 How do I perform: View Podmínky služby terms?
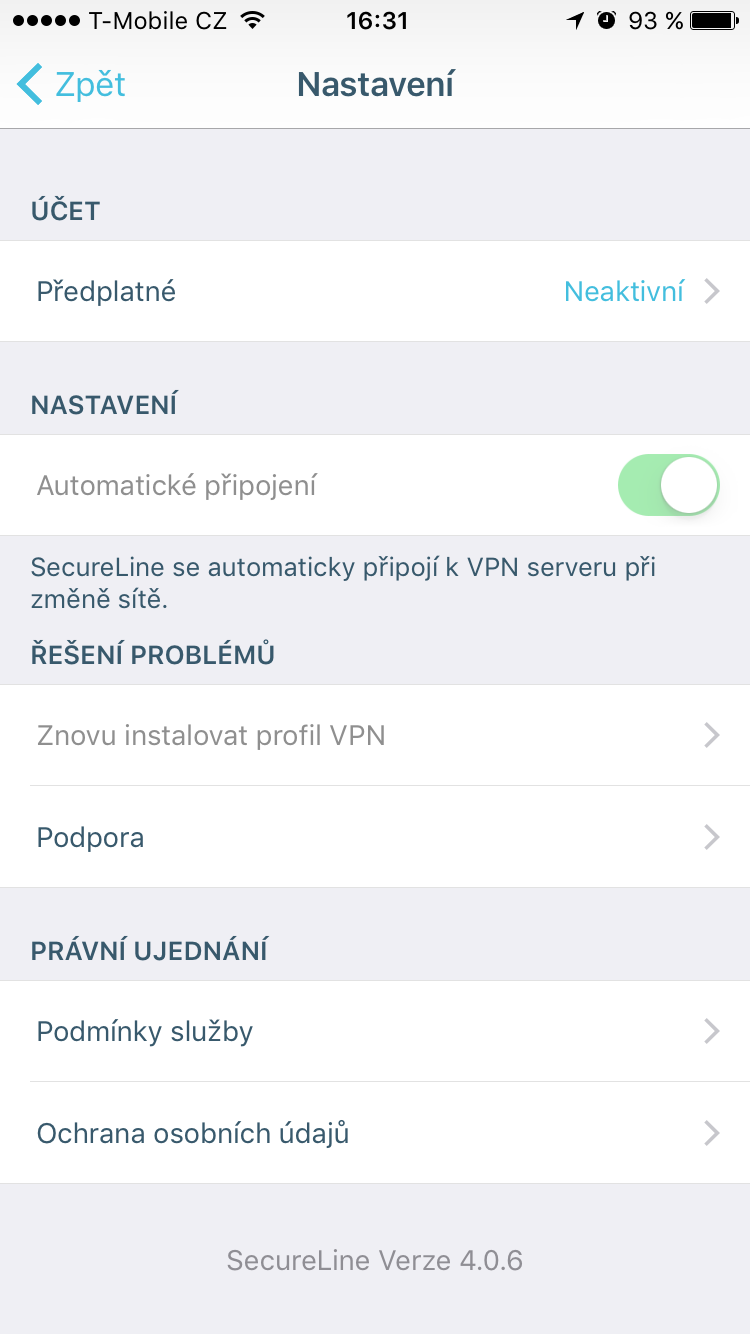(375, 1031)
